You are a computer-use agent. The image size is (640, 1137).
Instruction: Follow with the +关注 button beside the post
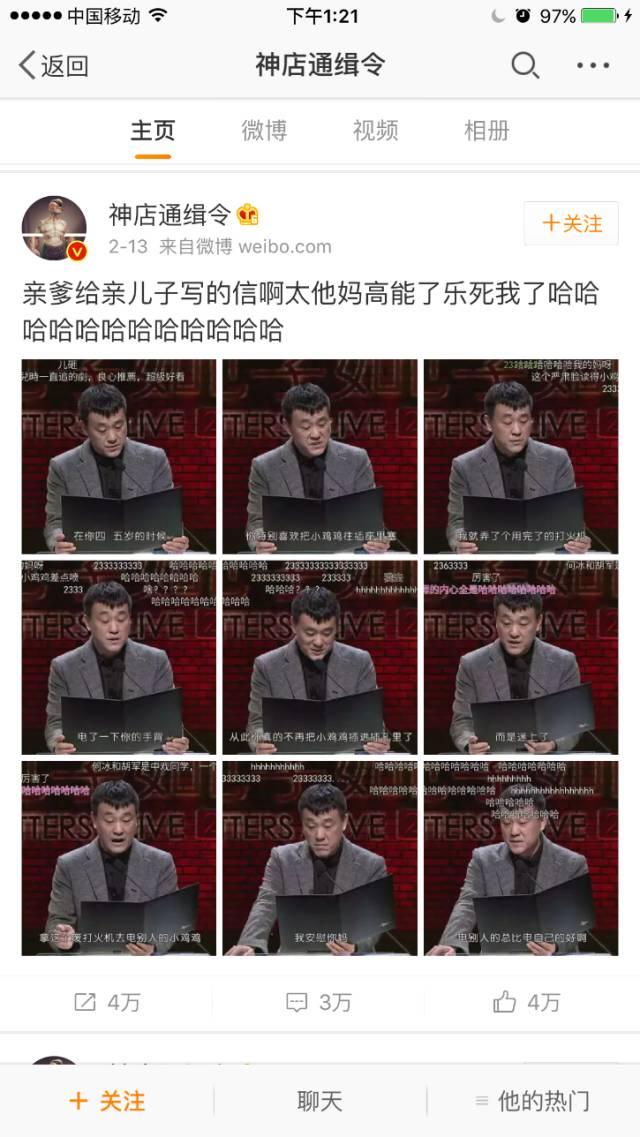[571, 223]
